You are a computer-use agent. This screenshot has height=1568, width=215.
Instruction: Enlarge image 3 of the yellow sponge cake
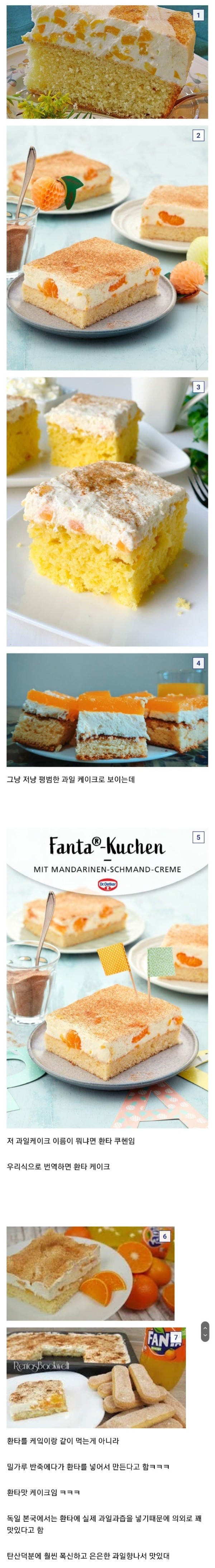[107, 511]
